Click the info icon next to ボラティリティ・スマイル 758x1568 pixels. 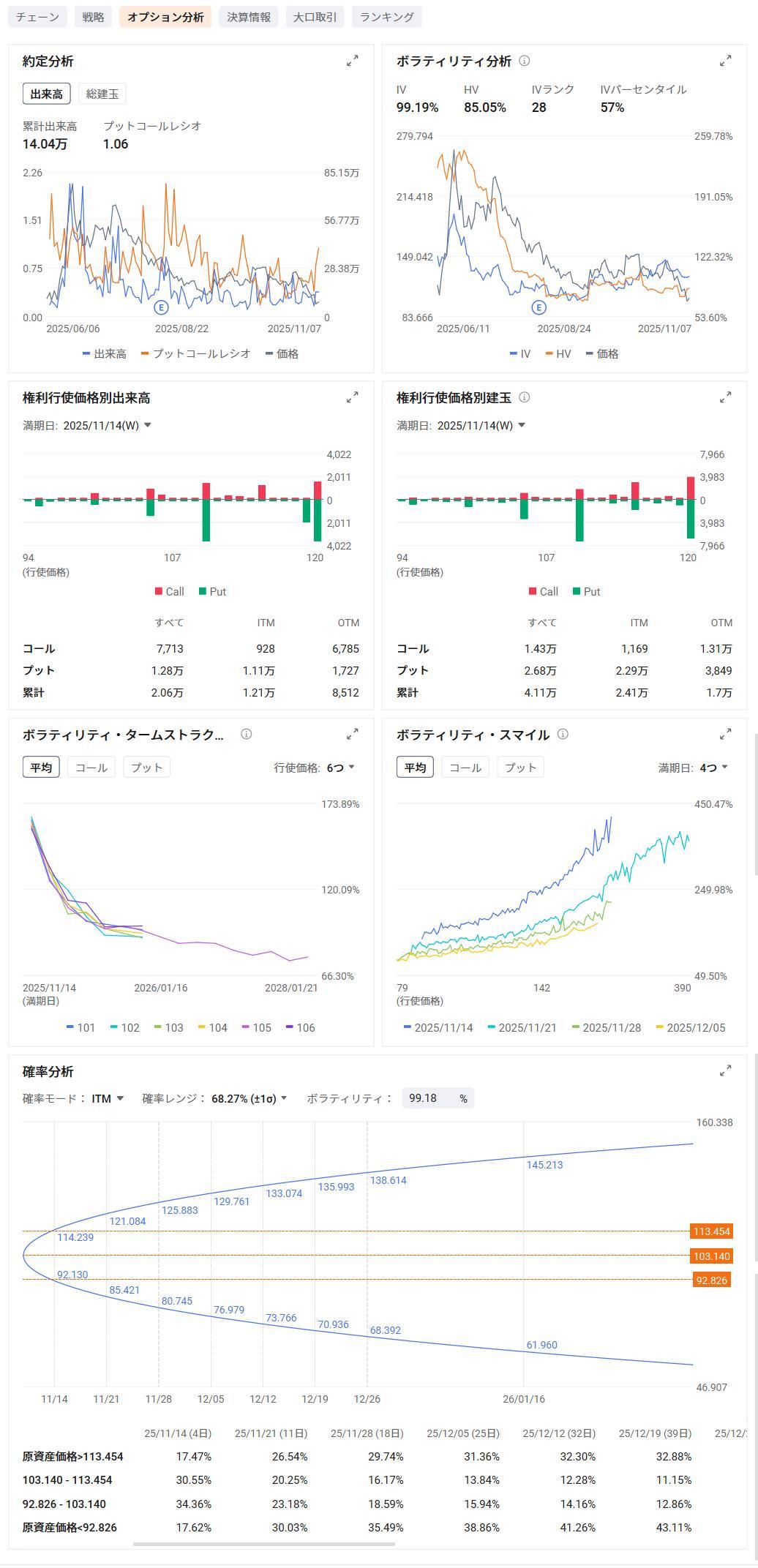(x=561, y=735)
